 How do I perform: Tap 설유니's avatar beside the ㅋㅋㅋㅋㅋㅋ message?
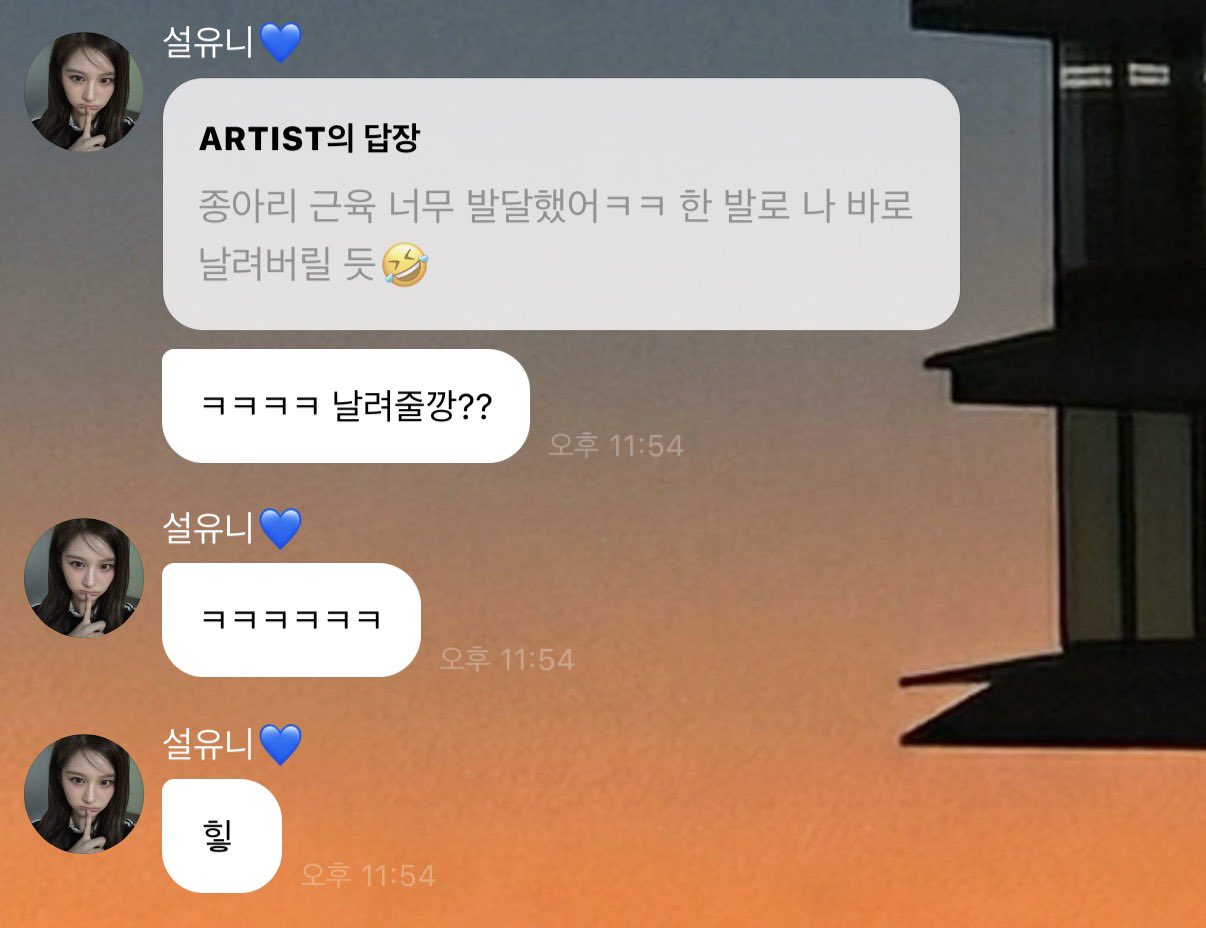(x=83, y=577)
